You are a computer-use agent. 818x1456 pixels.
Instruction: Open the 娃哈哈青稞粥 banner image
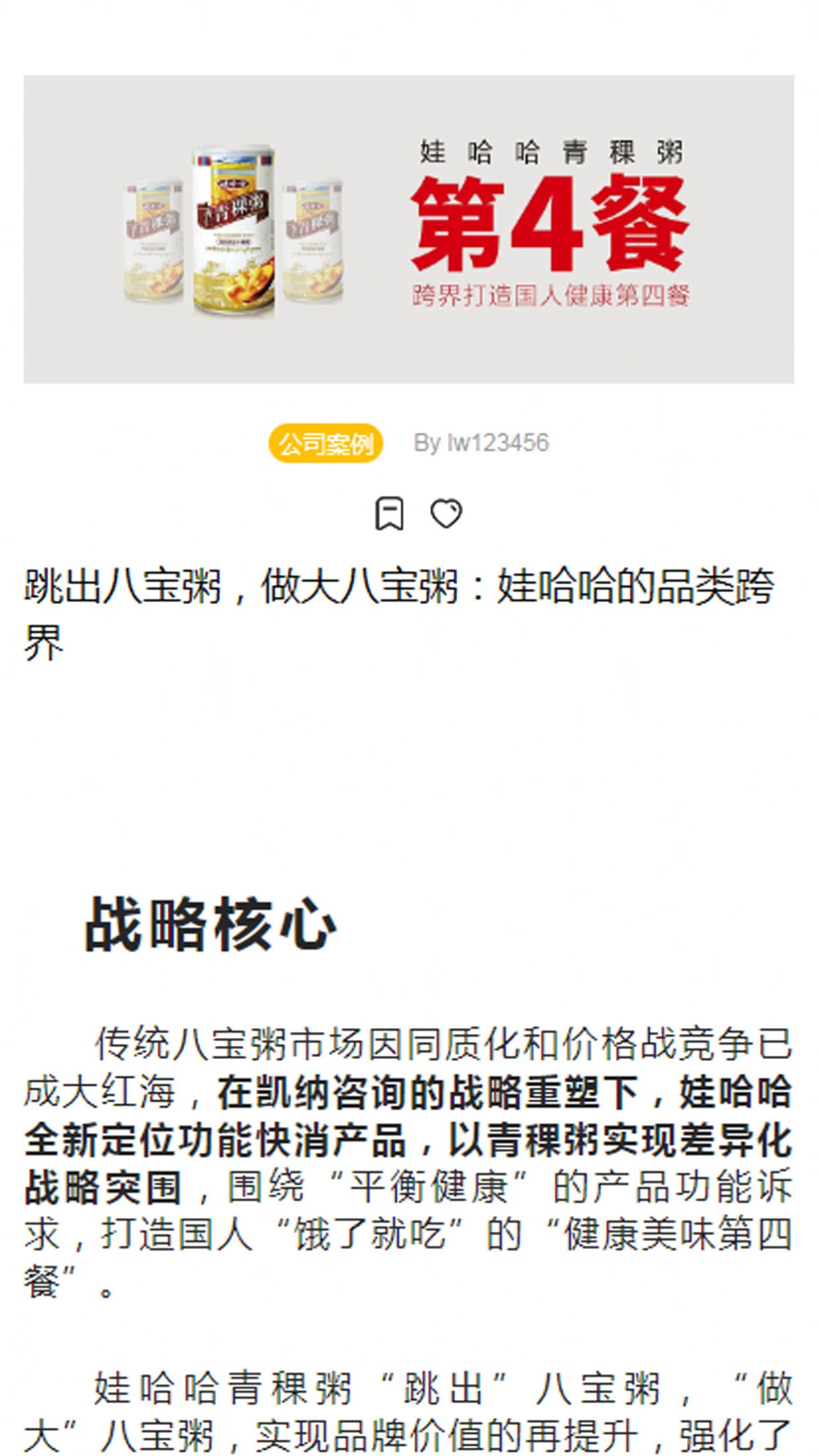click(408, 229)
